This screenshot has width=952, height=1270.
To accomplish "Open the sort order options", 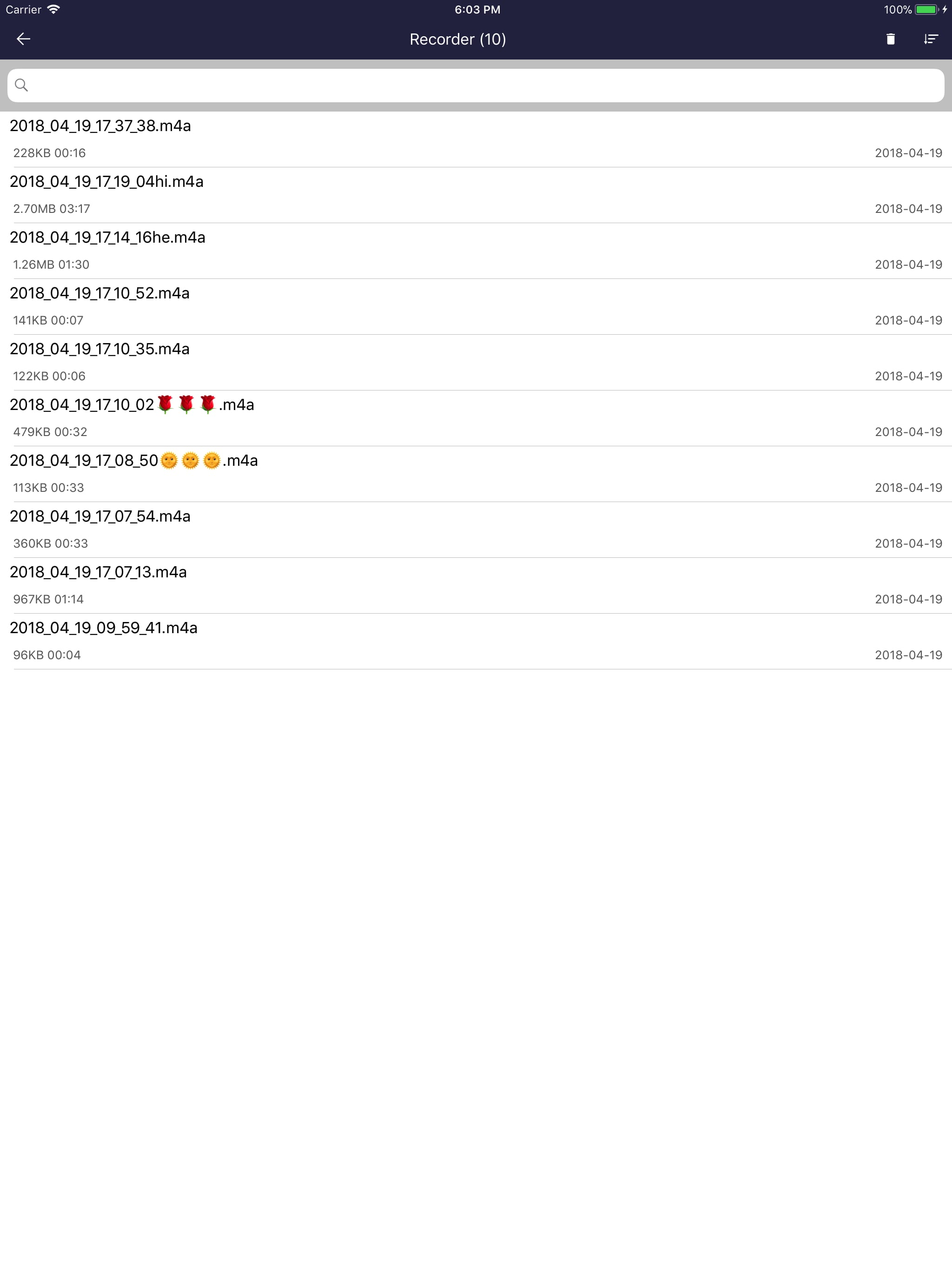I will click(x=932, y=39).
